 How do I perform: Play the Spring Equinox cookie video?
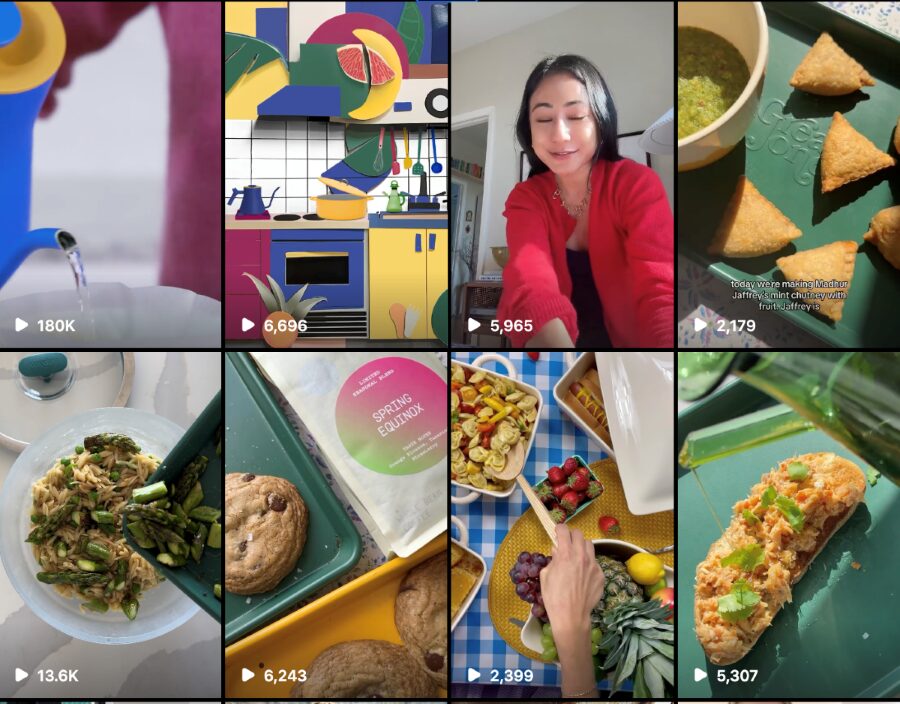[336, 525]
